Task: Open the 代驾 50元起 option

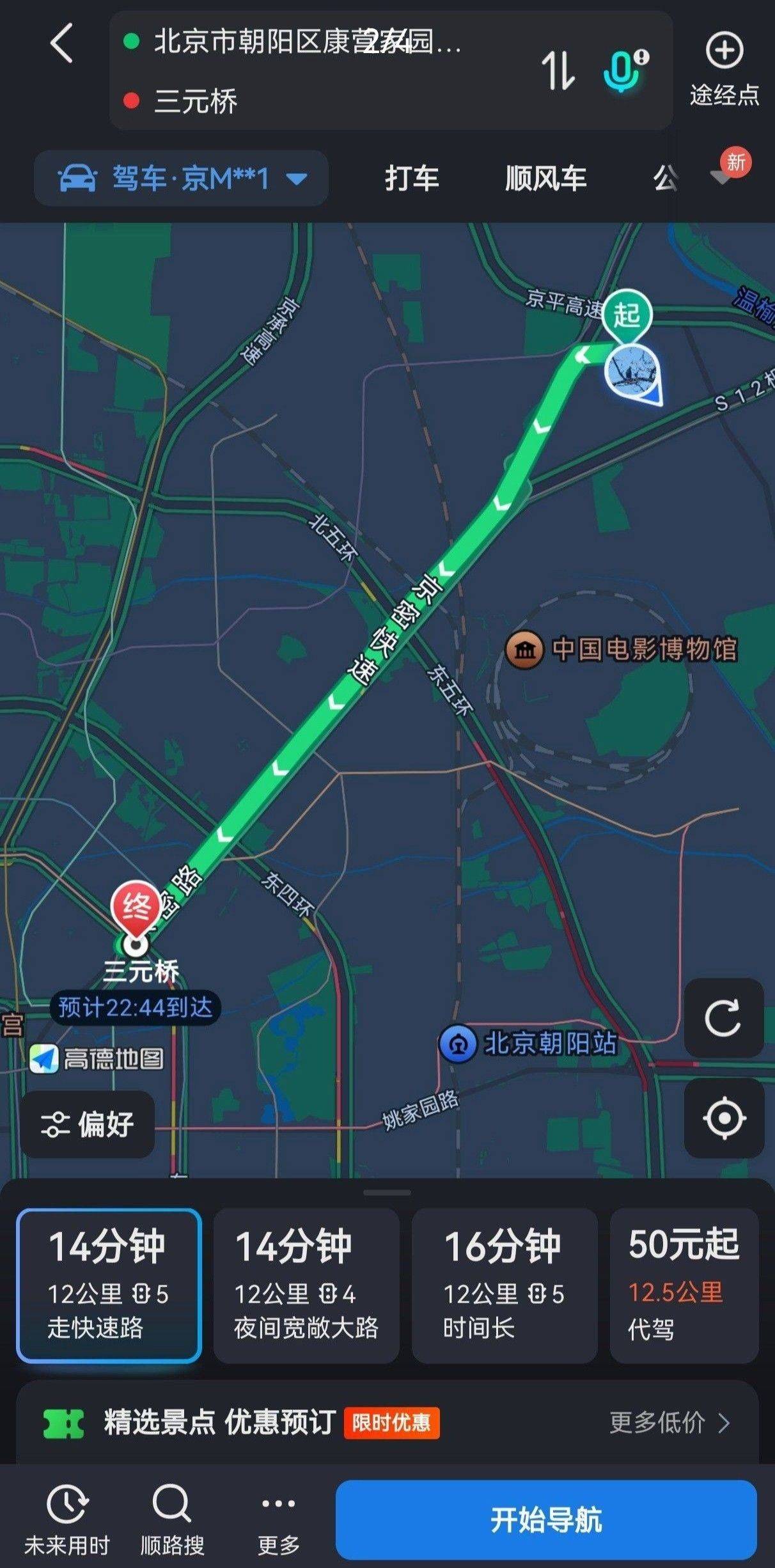Action: pos(684,1286)
